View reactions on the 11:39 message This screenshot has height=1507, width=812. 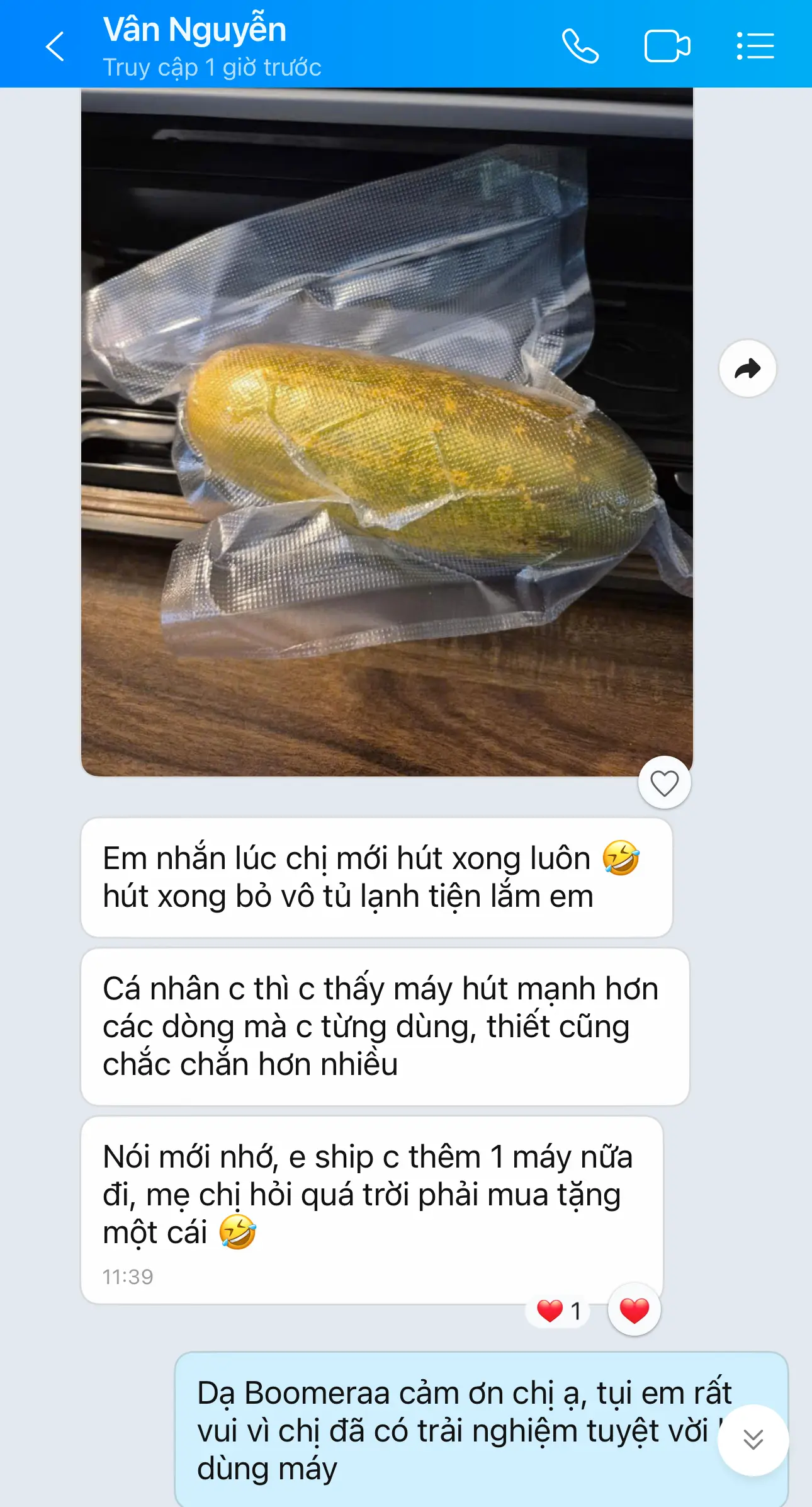pos(558,1311)
